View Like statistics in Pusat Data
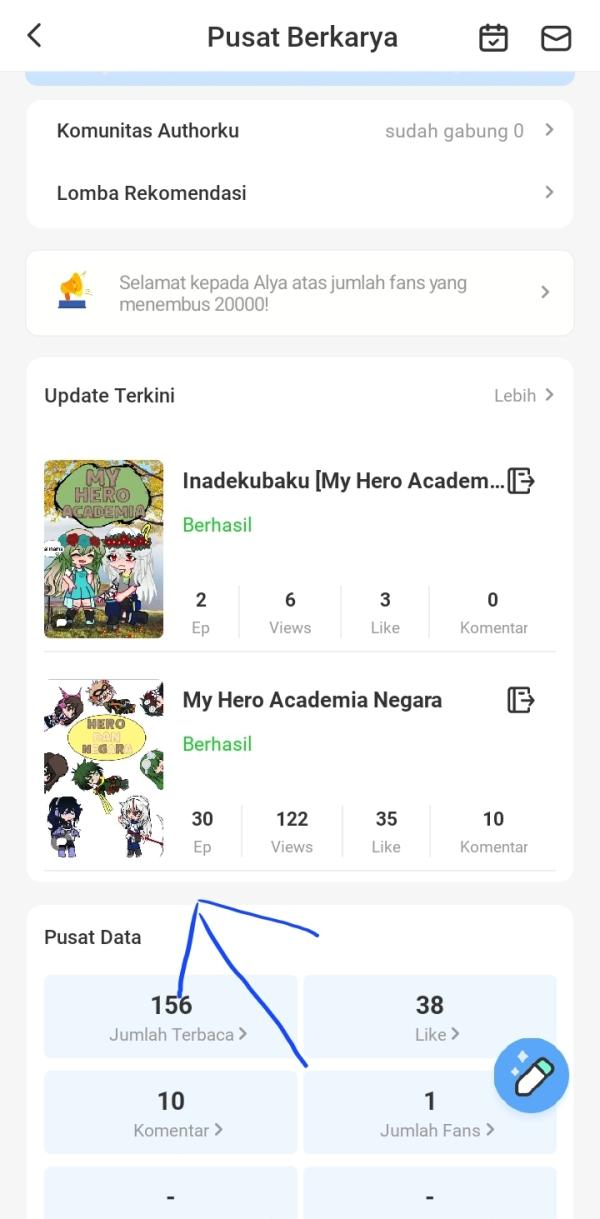Image resolution: width=600 pixels, height=1219 pixels. point(430,1017)
